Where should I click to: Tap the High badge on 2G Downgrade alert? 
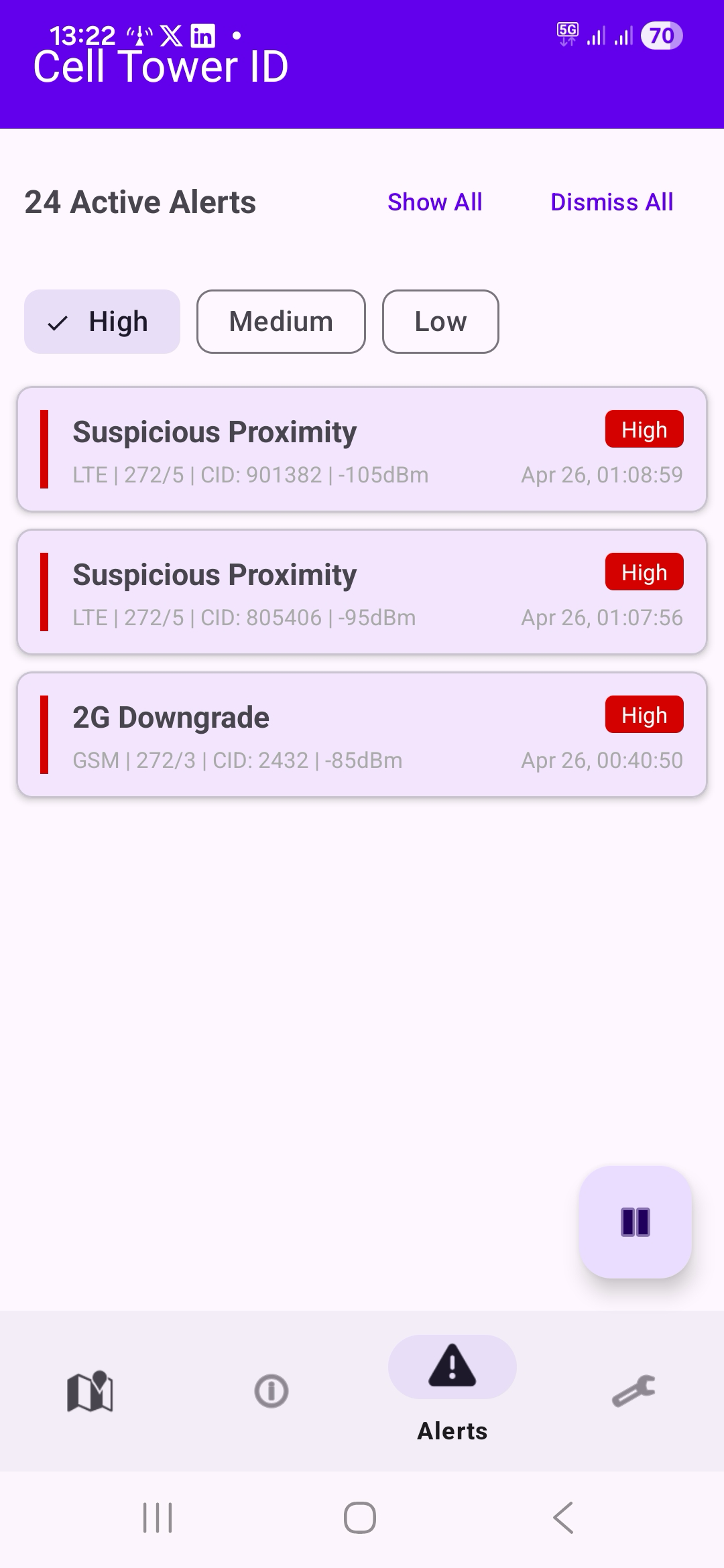pos(644,715)
